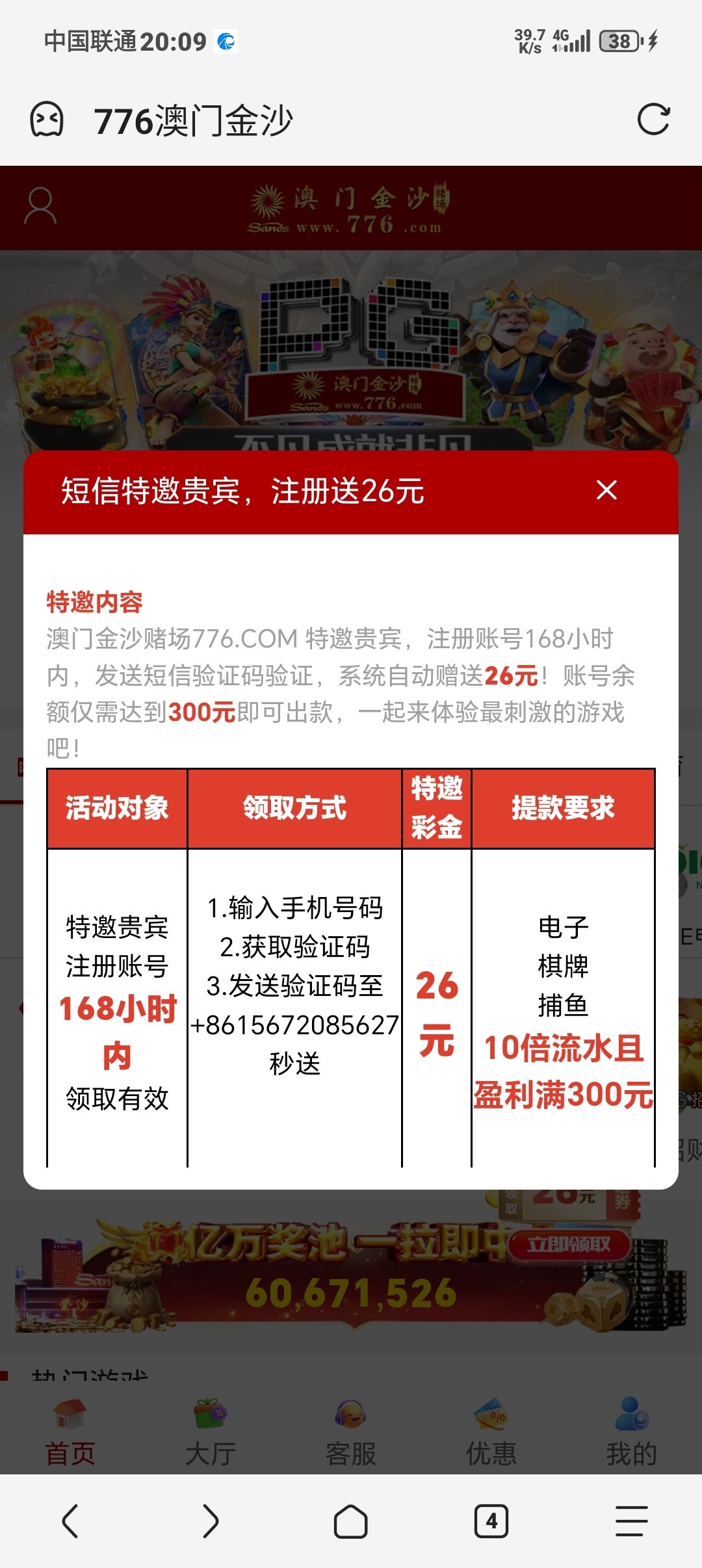Tap the mask icon beside the page title

pos(47,120)
